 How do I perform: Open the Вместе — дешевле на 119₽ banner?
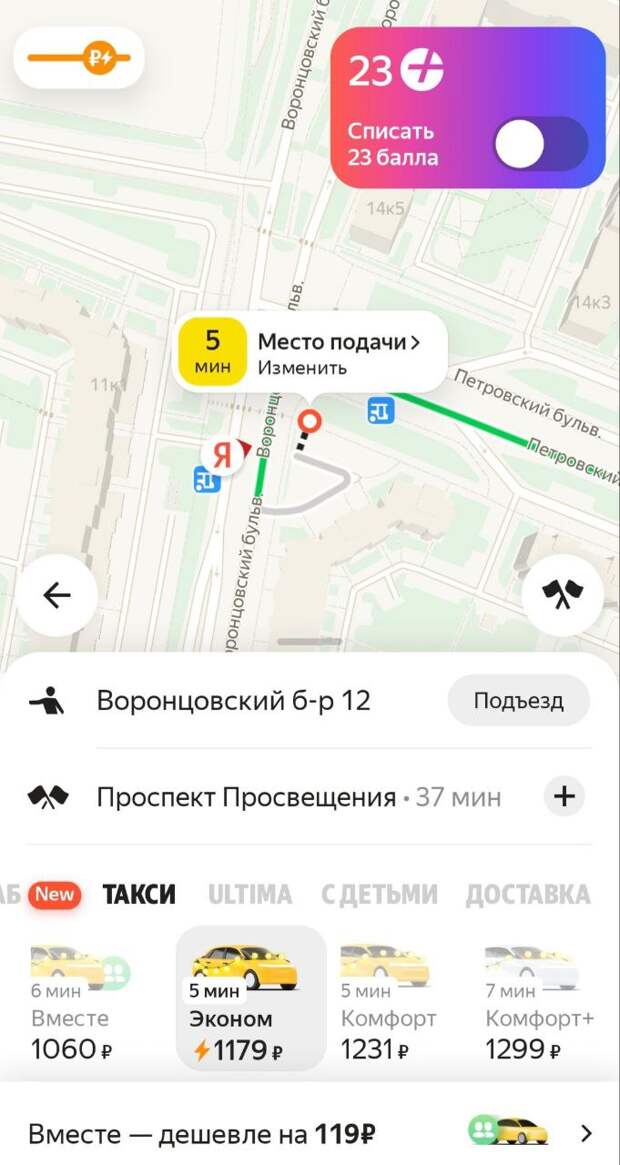tap(309, 1134)
